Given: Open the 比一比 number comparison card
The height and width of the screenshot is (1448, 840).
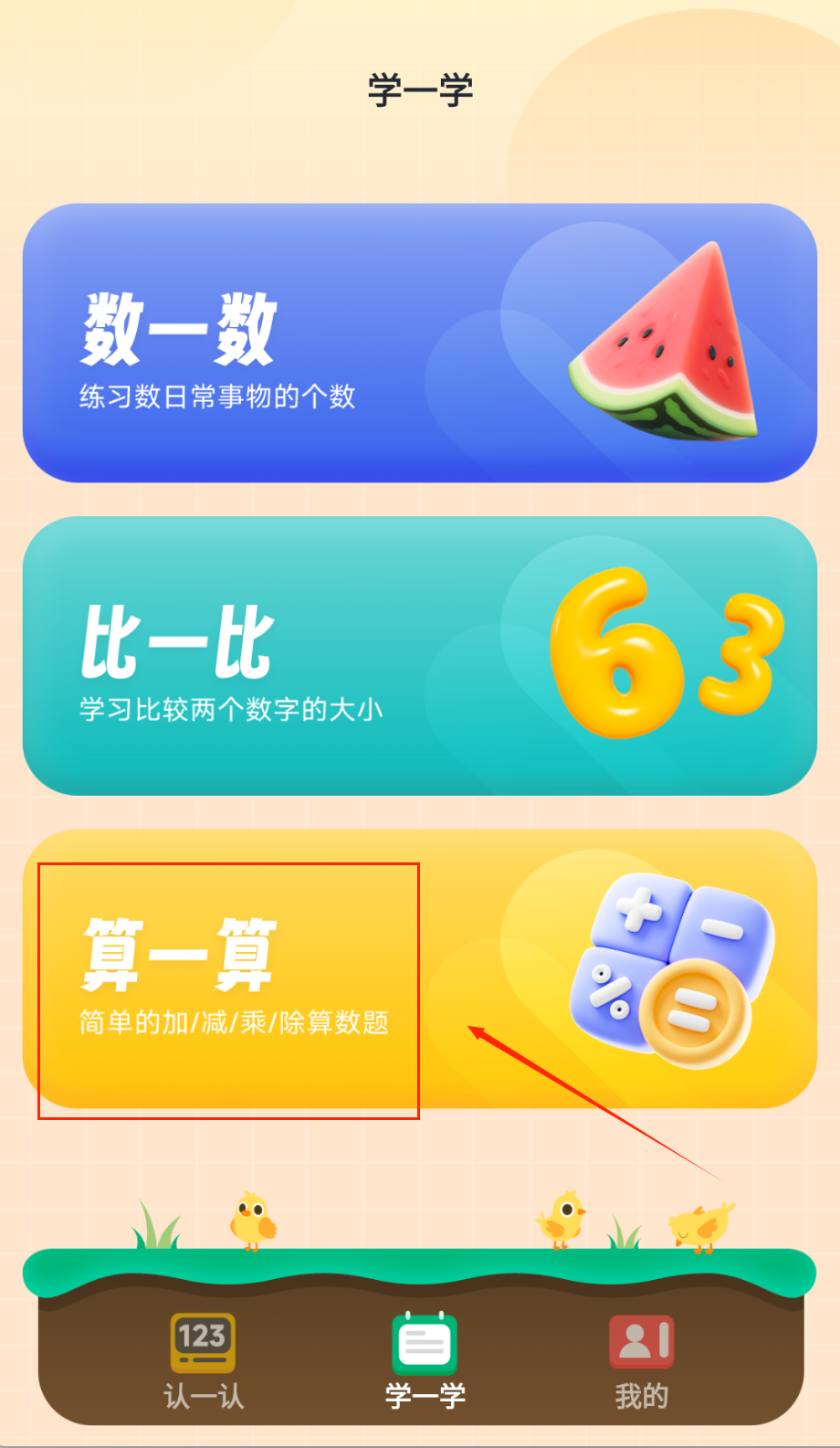Looking at the screenshot, I should [x=419, y=655].
